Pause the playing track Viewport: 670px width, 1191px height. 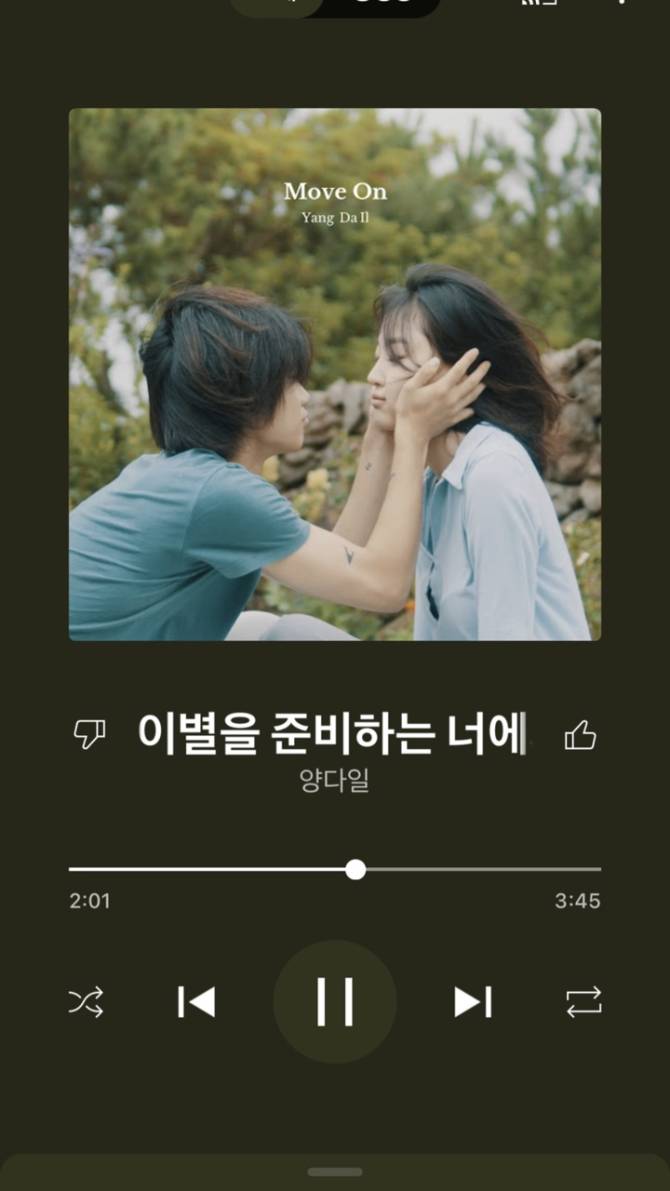click(335, 1001)
